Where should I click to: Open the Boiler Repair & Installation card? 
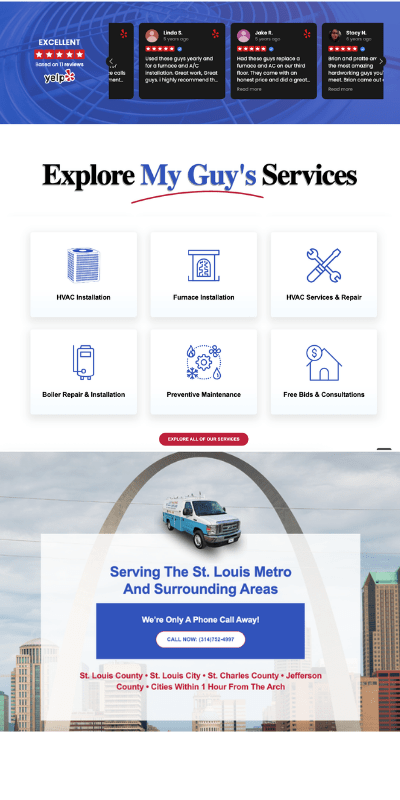[84, 371]
